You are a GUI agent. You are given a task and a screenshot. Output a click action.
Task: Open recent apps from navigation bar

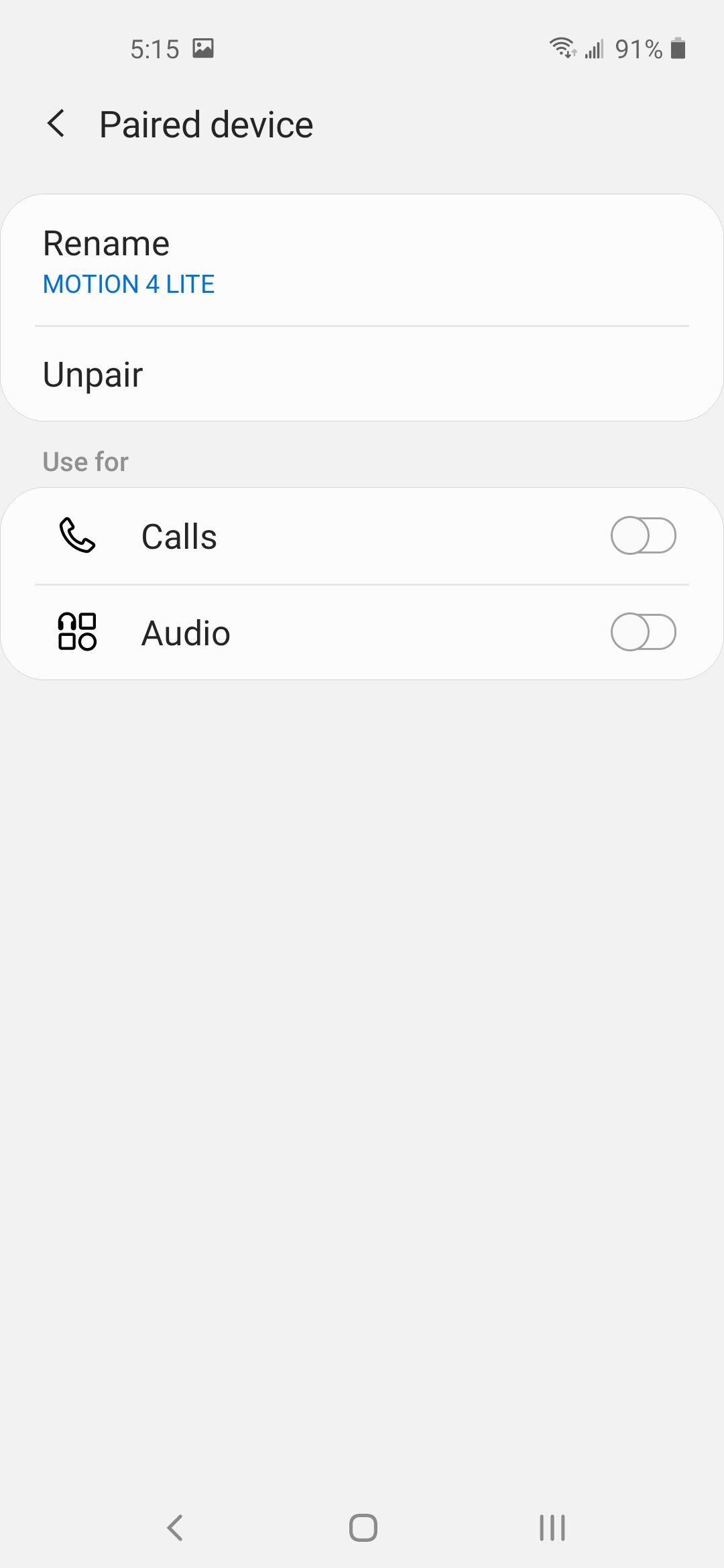click(x=552, y=1528)
